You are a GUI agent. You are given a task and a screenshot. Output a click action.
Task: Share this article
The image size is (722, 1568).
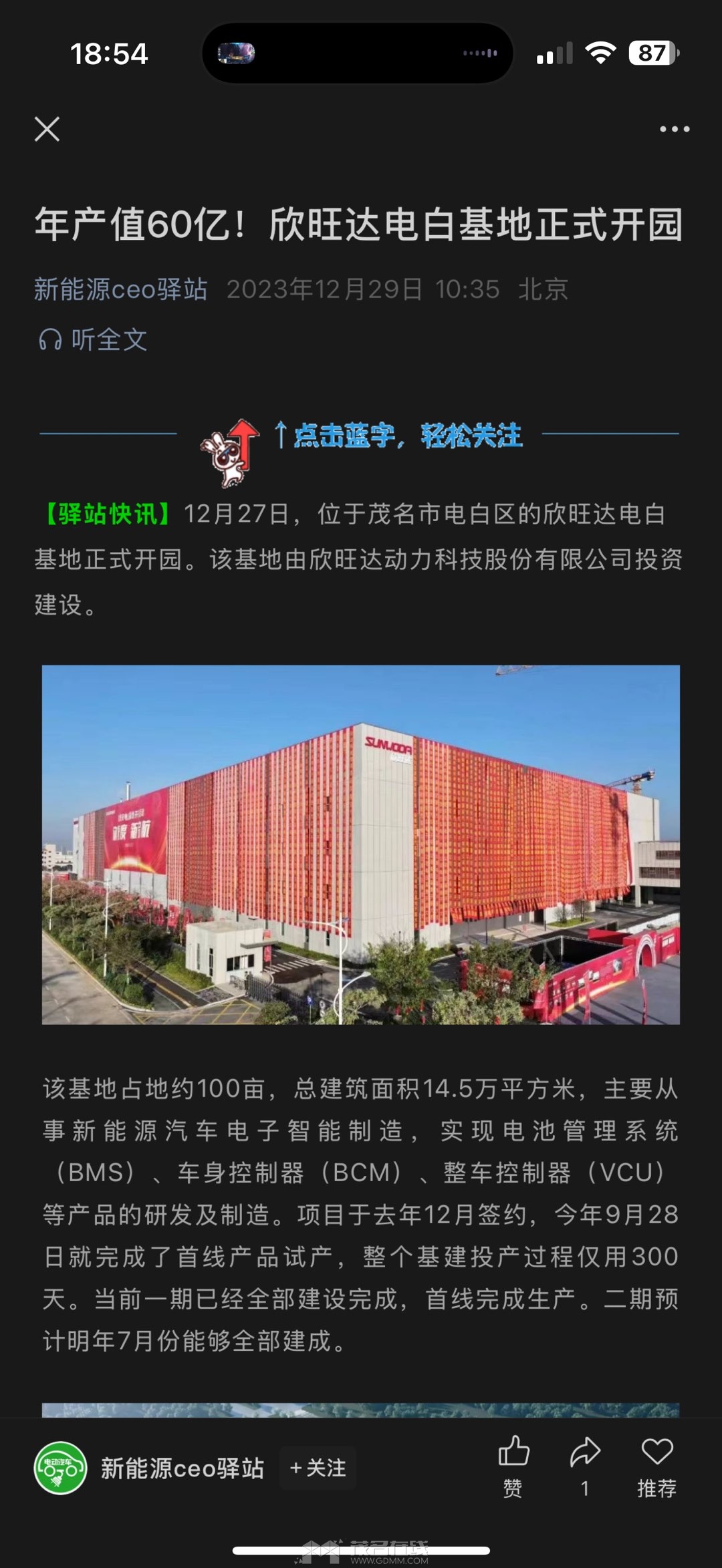[x=585, y=1465]
